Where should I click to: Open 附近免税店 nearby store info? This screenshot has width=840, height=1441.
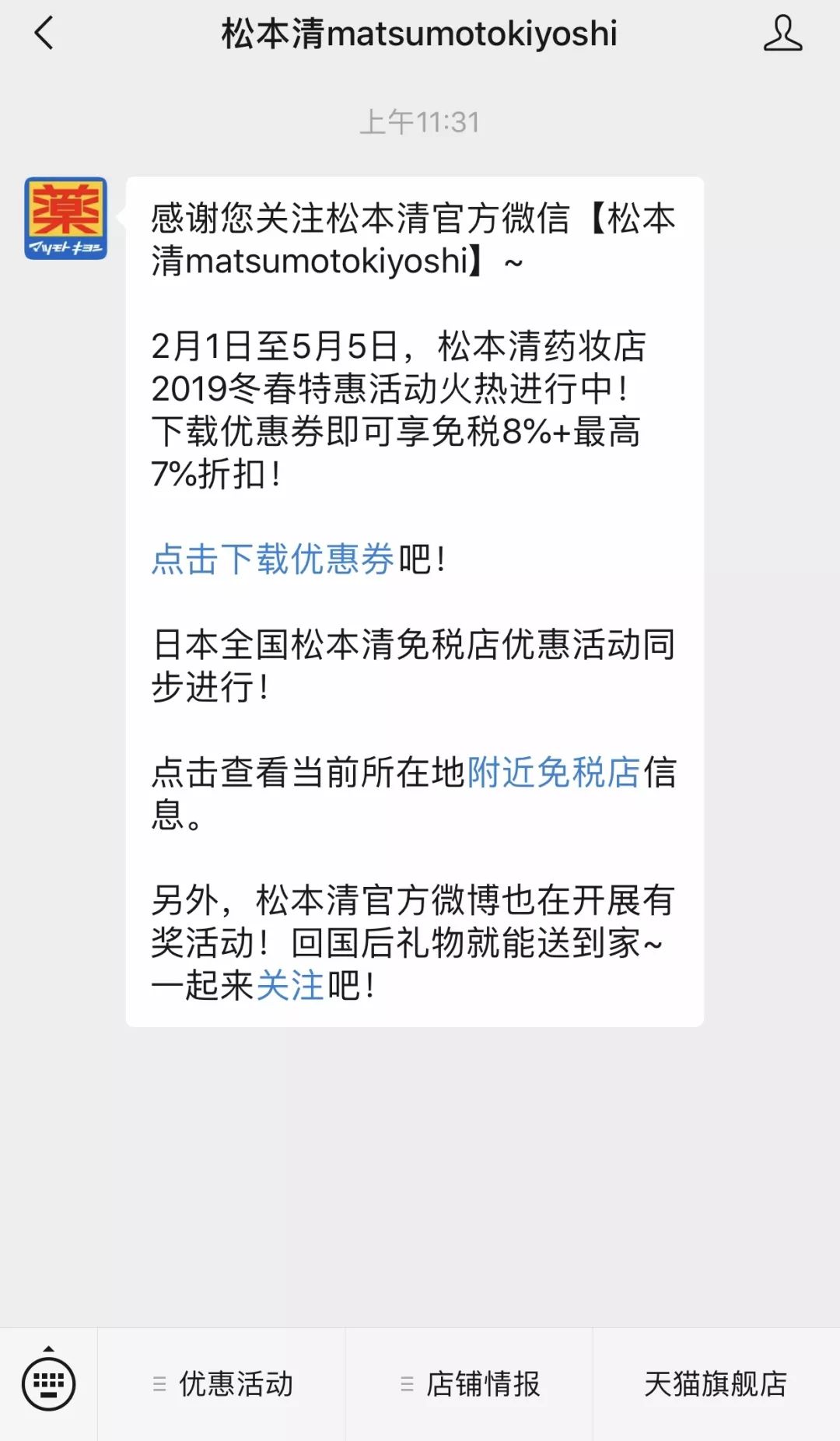pyautogui.click(x=554, y=774)
